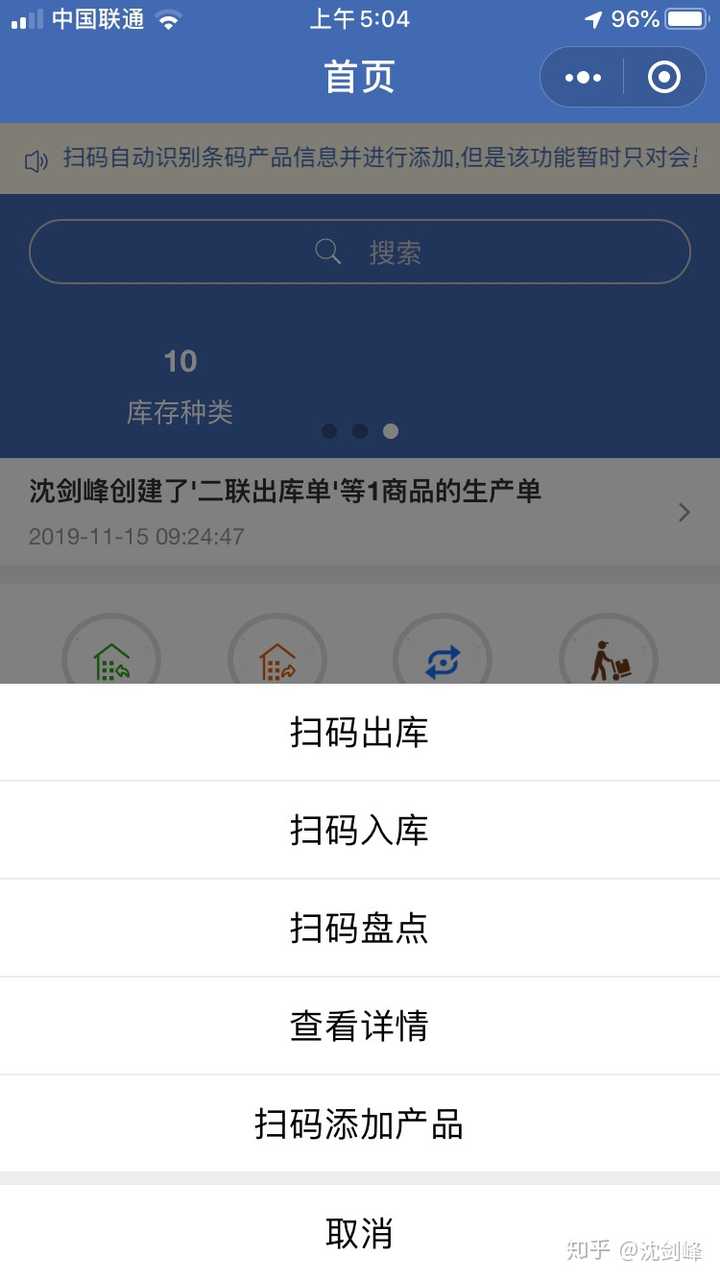Select 扫码添加产品

point(360,1124)
